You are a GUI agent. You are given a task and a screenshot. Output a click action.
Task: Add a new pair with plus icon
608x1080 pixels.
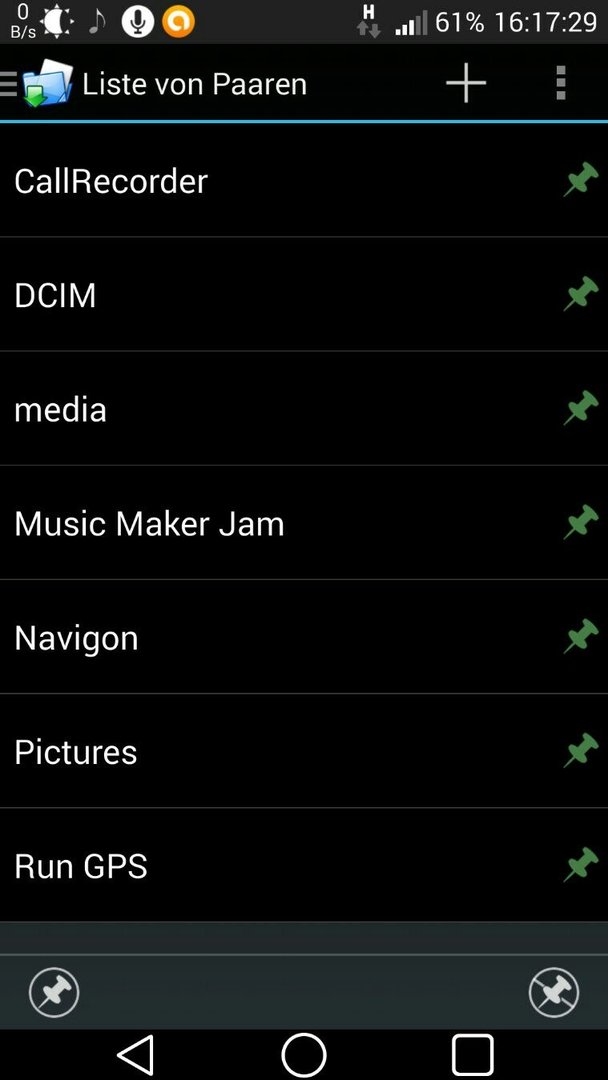click(x=466, y=83)
